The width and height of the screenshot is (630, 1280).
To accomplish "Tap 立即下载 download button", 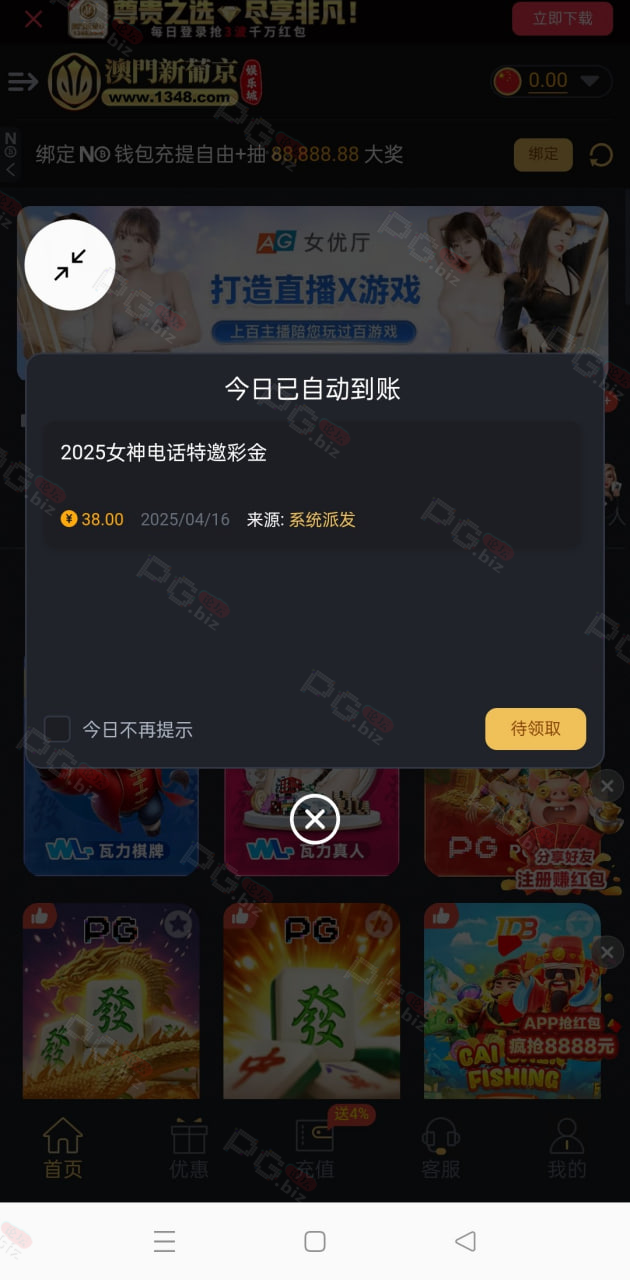I will 562,18.
